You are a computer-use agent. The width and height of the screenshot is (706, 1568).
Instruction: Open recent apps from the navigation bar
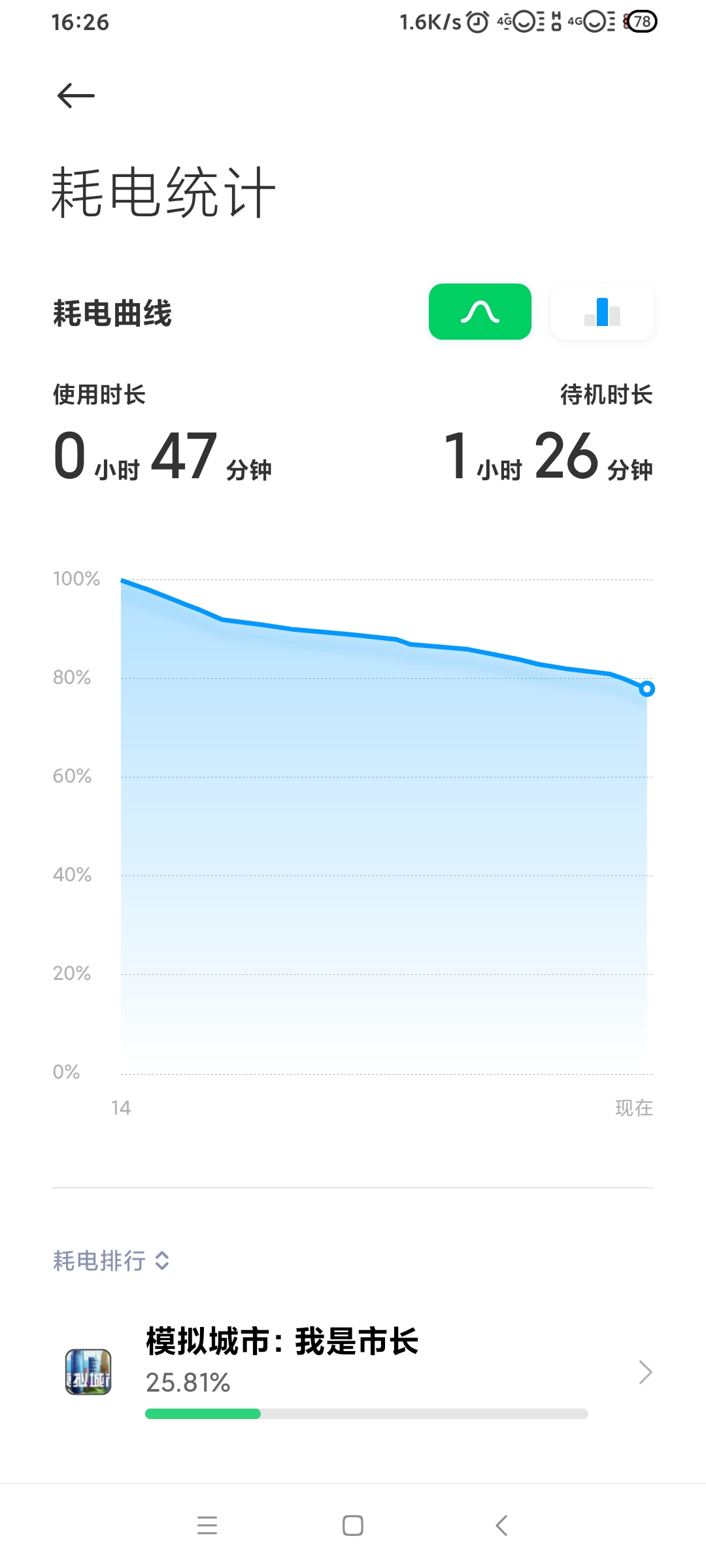point(207,1526)
